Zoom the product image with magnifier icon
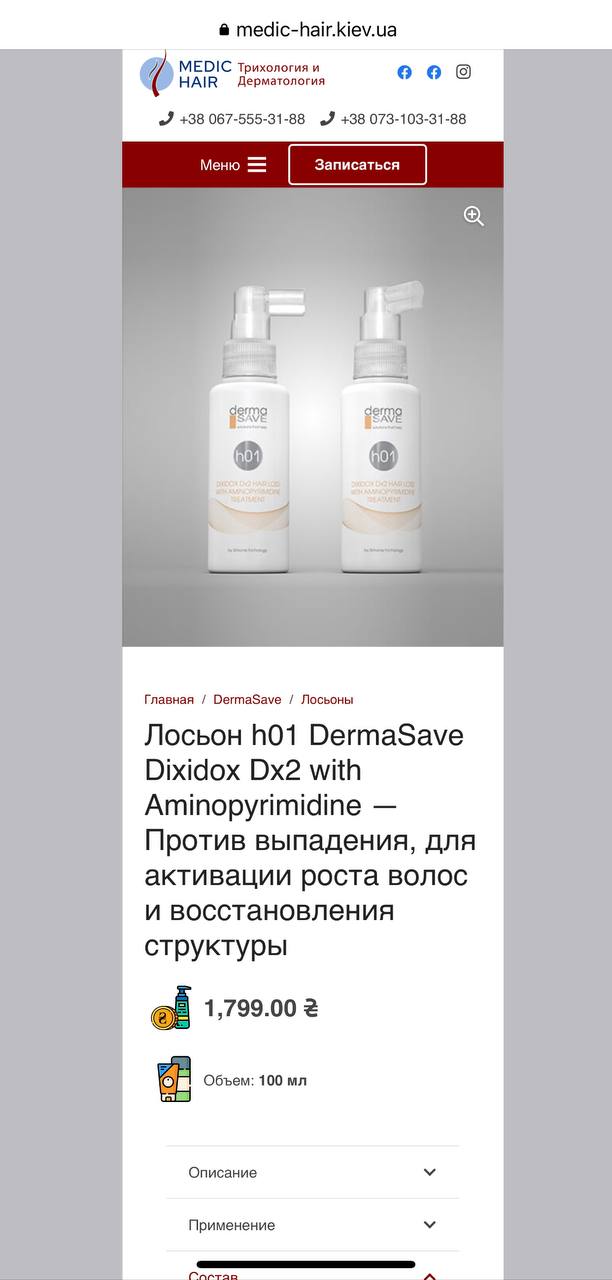The height and width of the screenshot is (1280, 612). click(x=474, y=216)
